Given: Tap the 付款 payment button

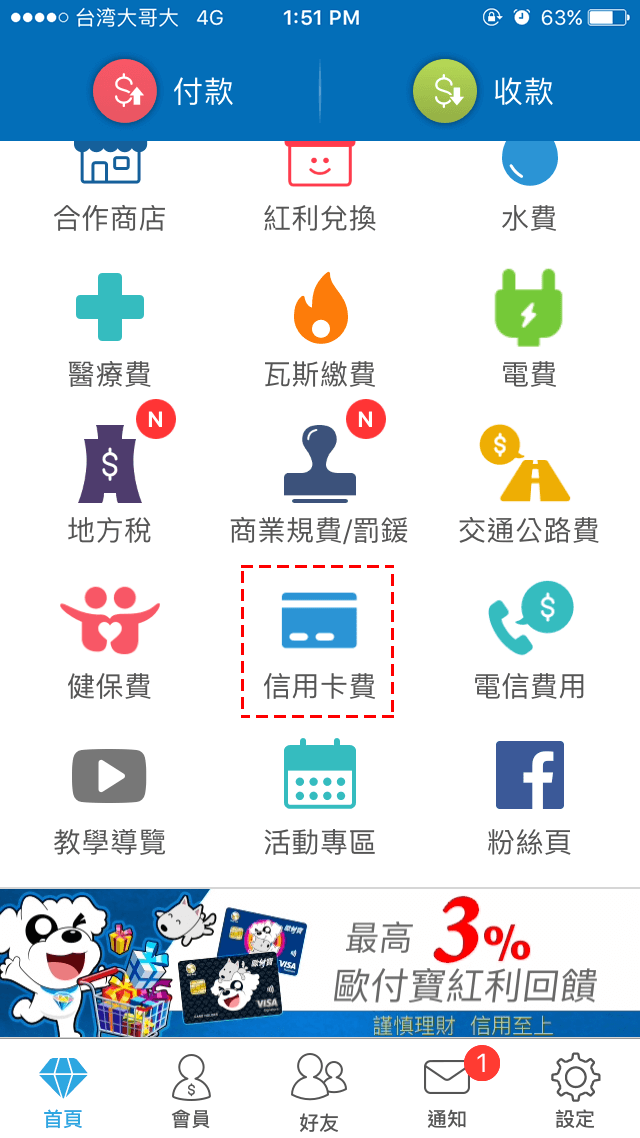Looking at the screenshot, I should [x=163, y=91].
